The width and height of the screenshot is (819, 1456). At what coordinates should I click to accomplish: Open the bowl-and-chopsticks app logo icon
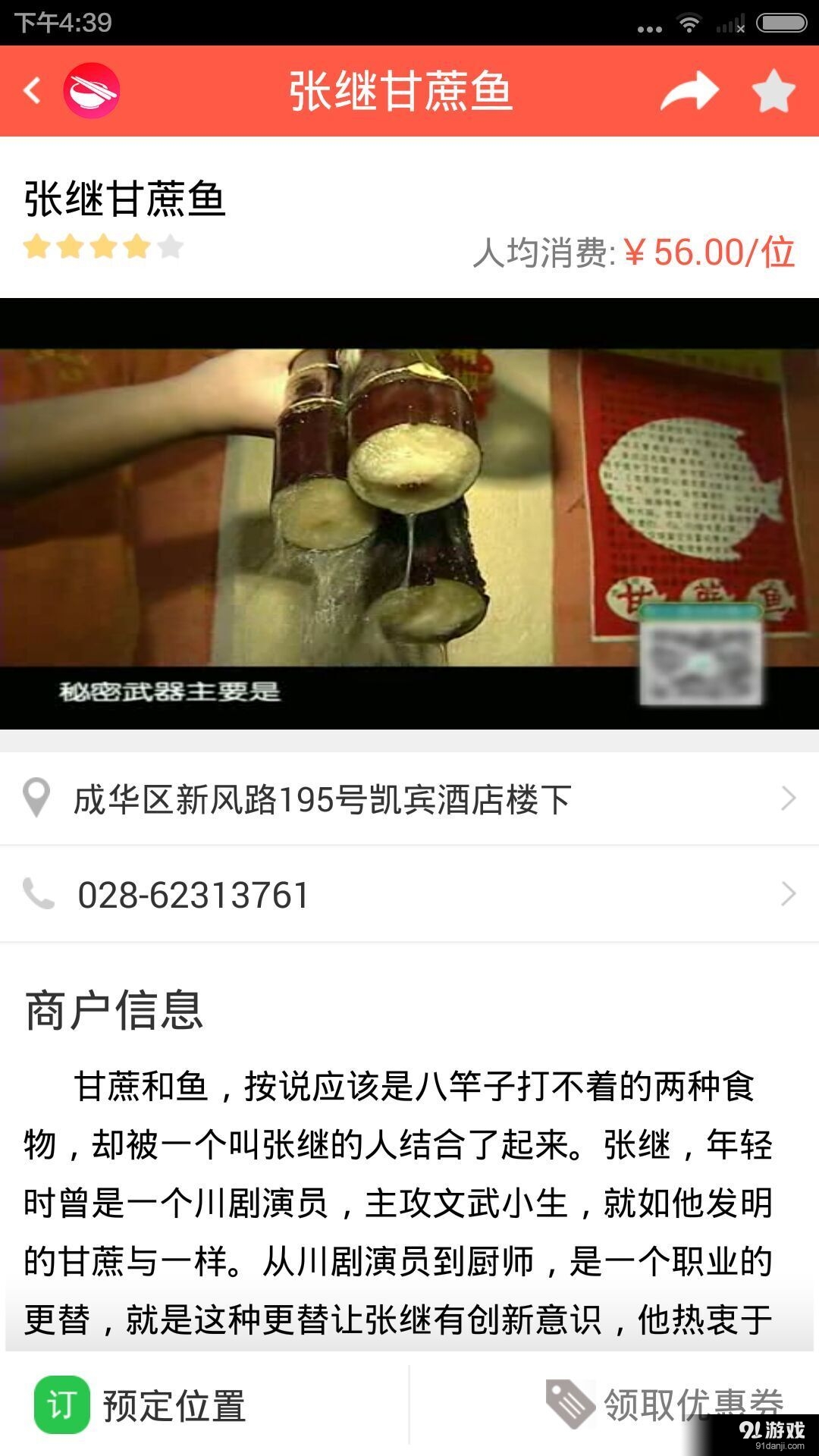pos(91,89)
